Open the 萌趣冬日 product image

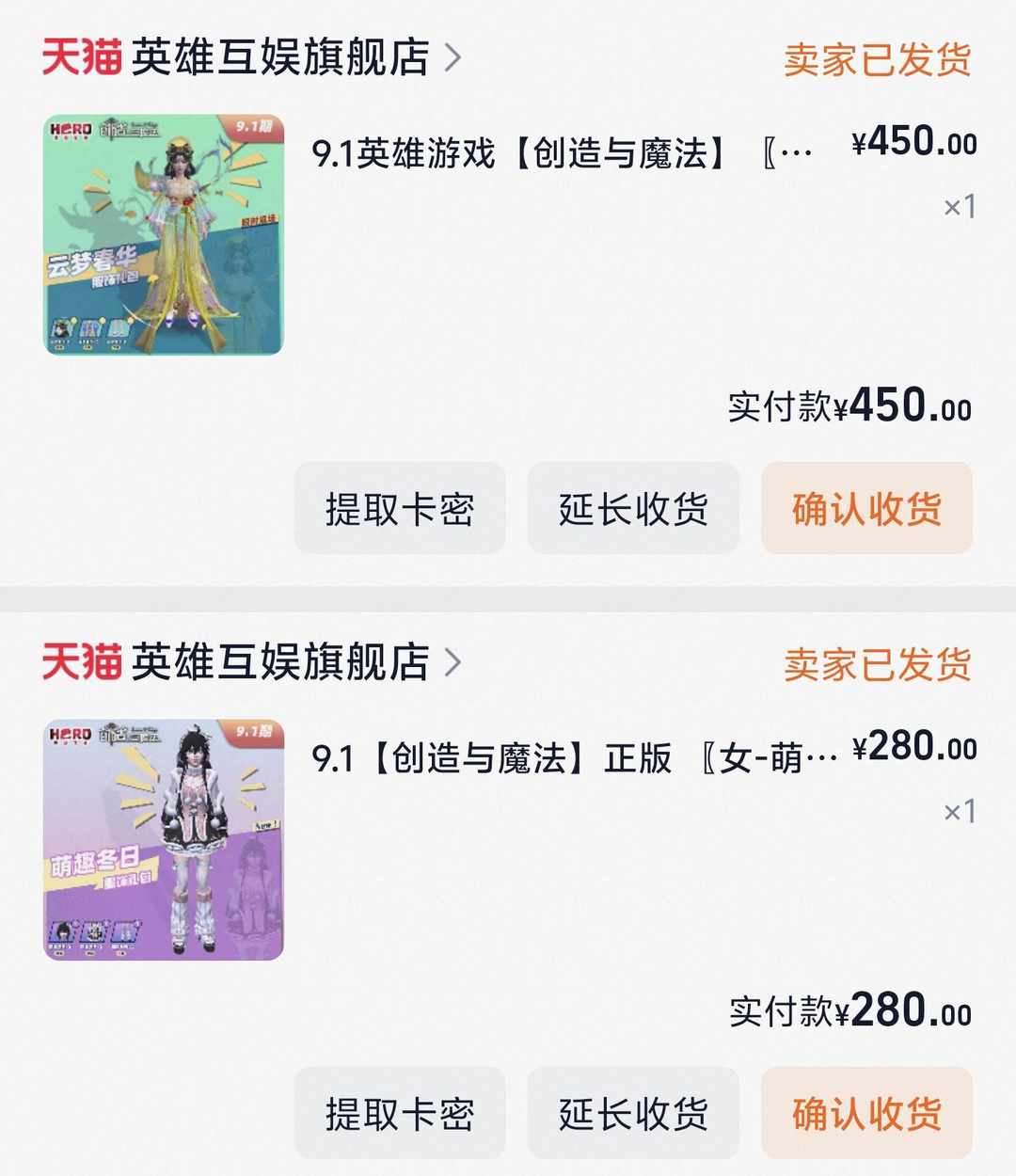[164, 839]
